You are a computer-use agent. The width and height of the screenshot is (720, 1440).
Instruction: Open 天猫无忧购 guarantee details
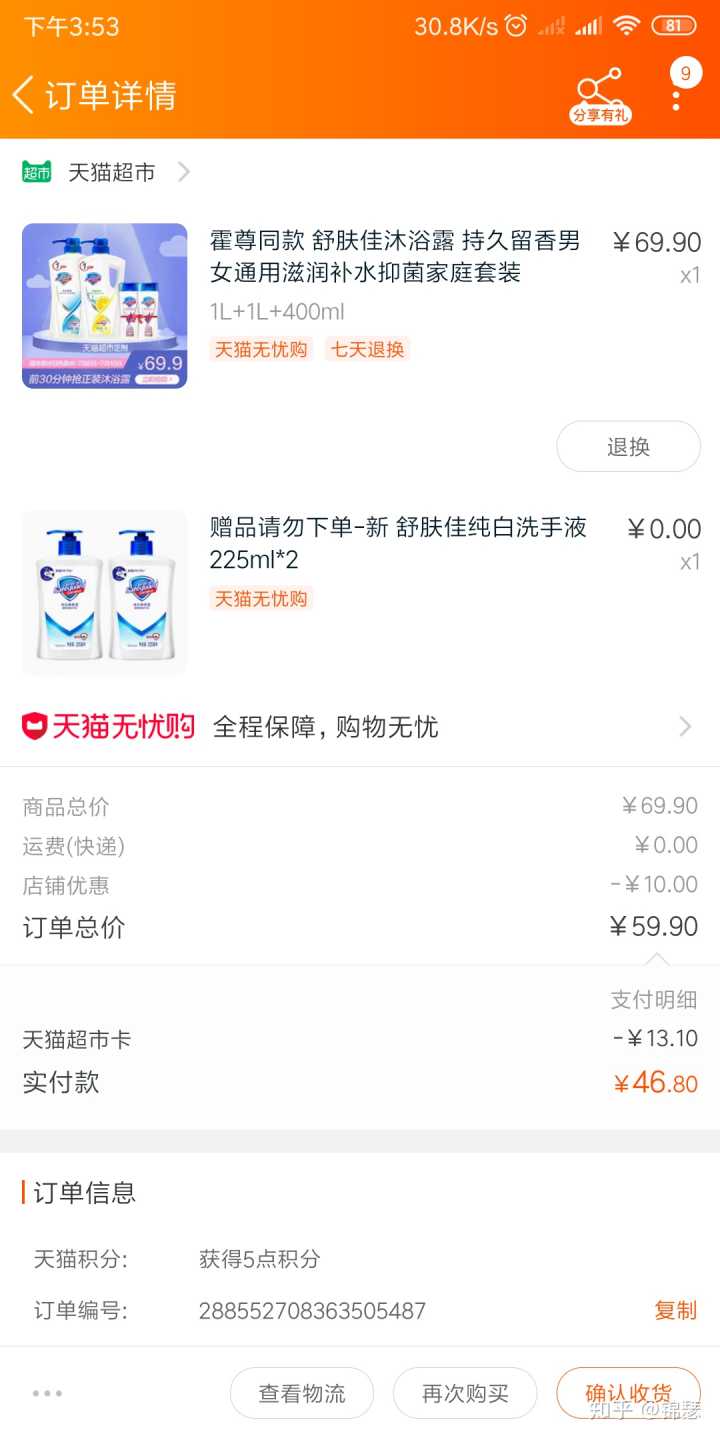[x=360, y=727]
